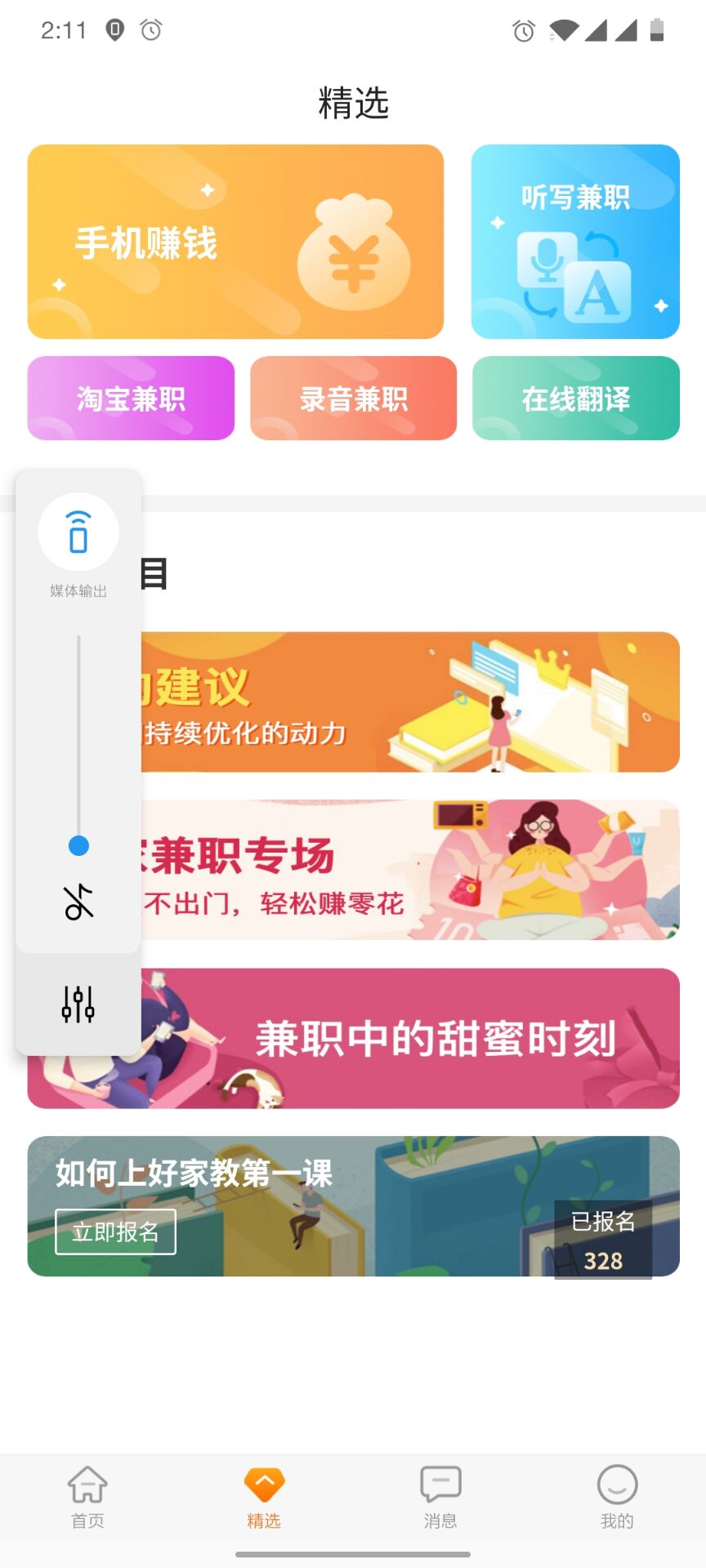Open the 兼职中的甜蜜时刻 banner
Screen dimensions: 706x1568
coord(433,1039)
